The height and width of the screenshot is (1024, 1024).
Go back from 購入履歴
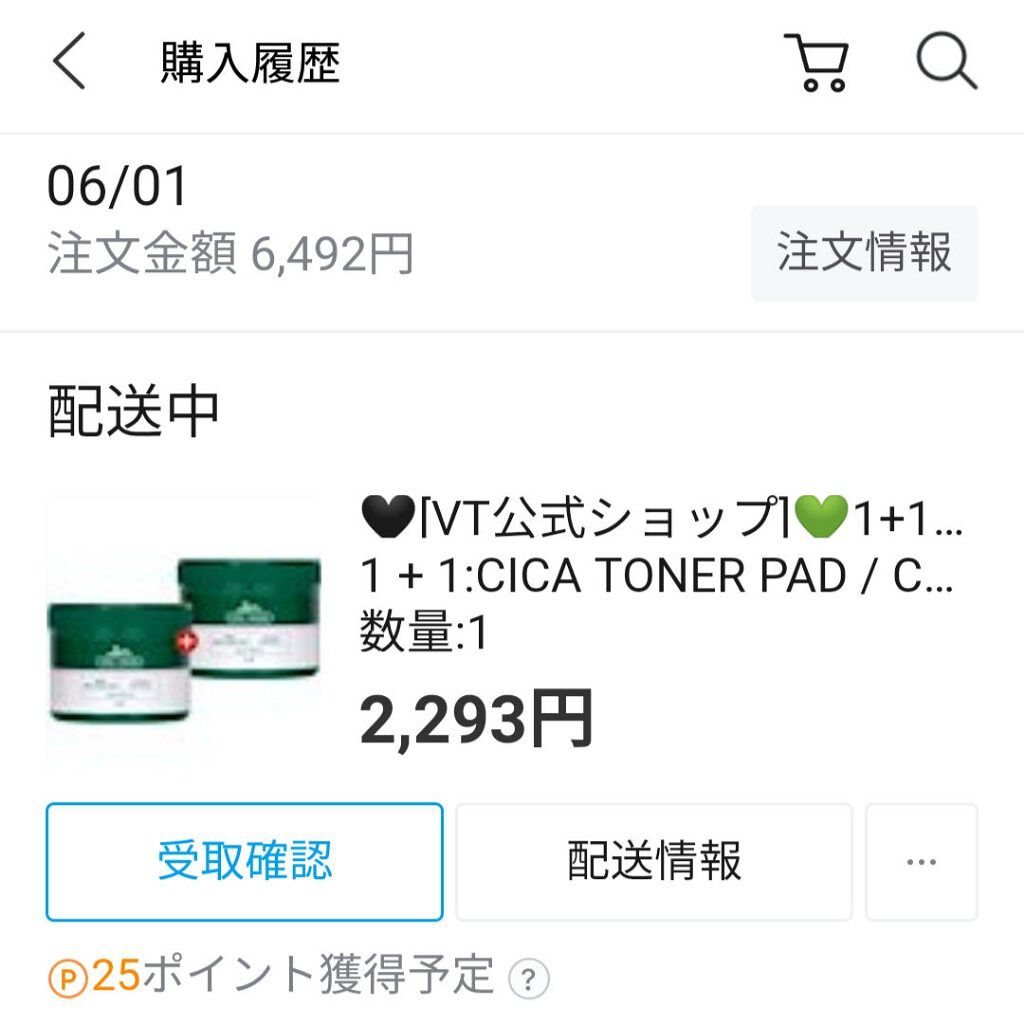tap(69, 63)
